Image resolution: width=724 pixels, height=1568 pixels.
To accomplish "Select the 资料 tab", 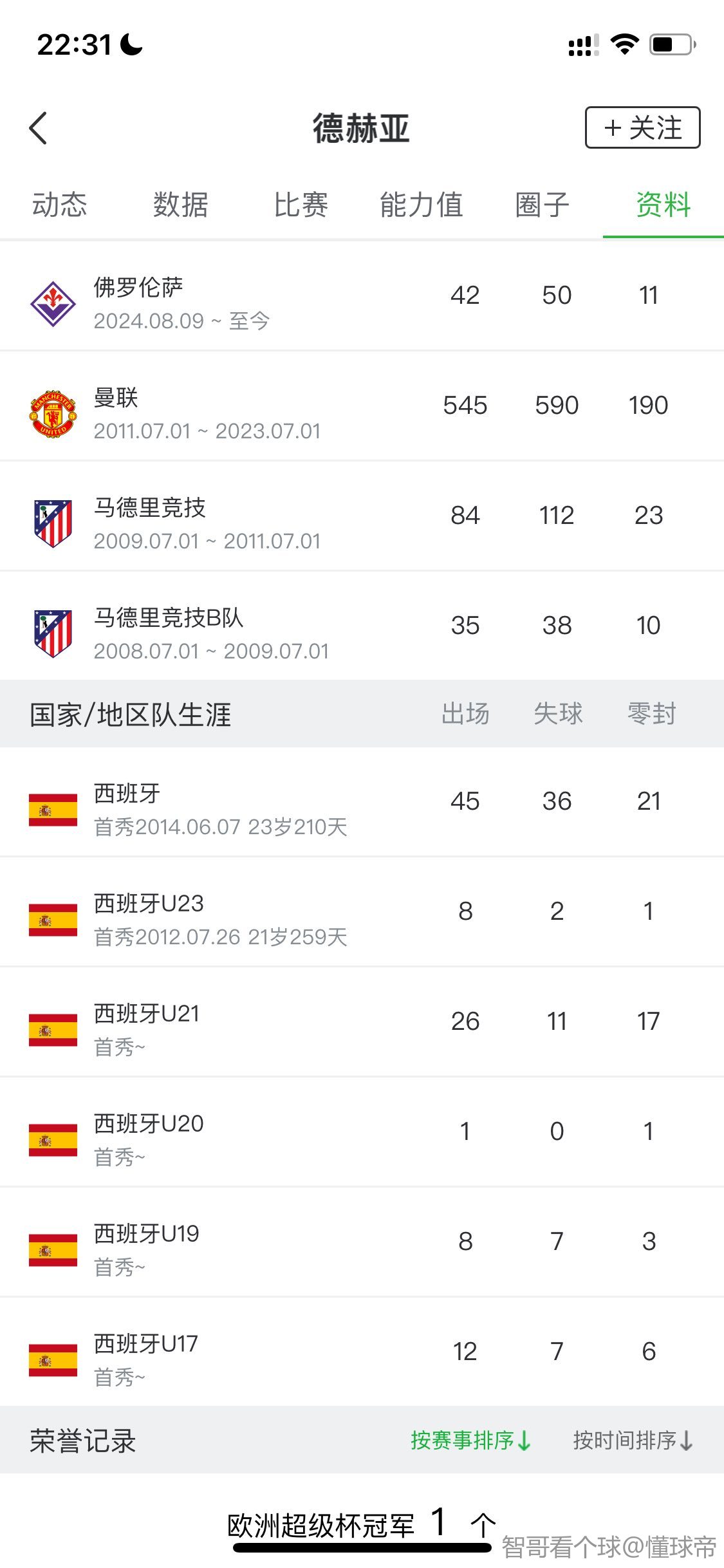I will pos(664,205).
